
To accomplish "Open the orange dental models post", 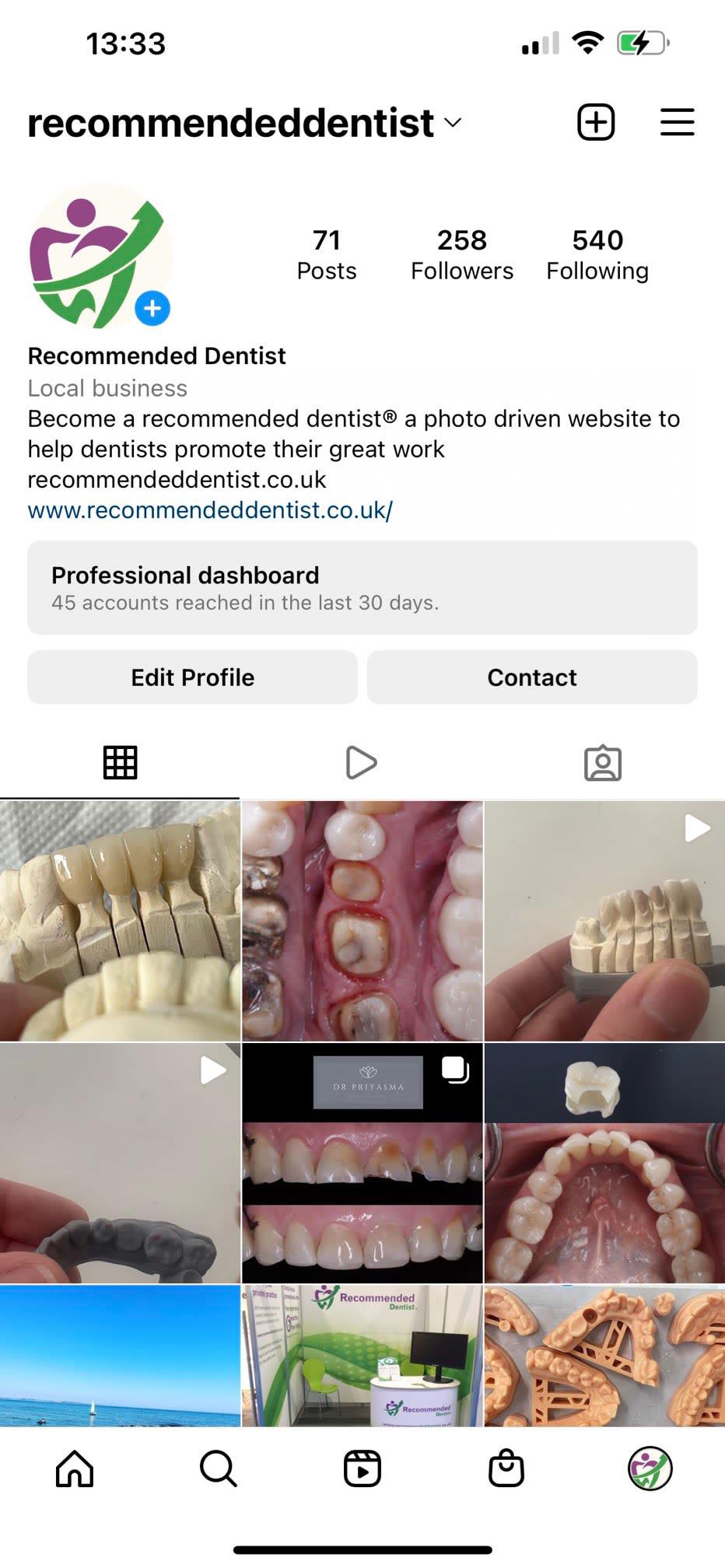I will [x=604, y=1355].
